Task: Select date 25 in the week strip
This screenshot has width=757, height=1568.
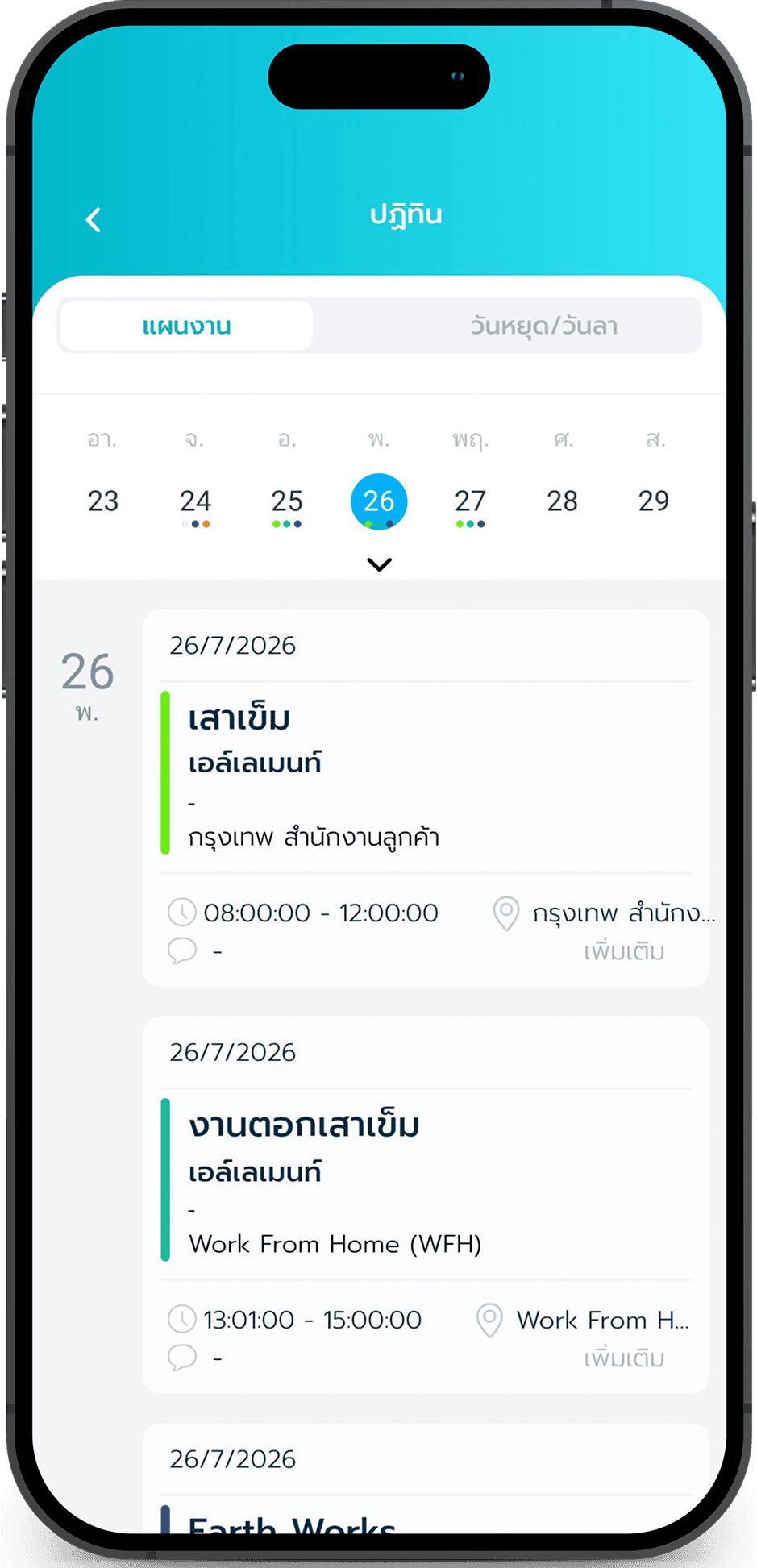Action: coord(287,501)
